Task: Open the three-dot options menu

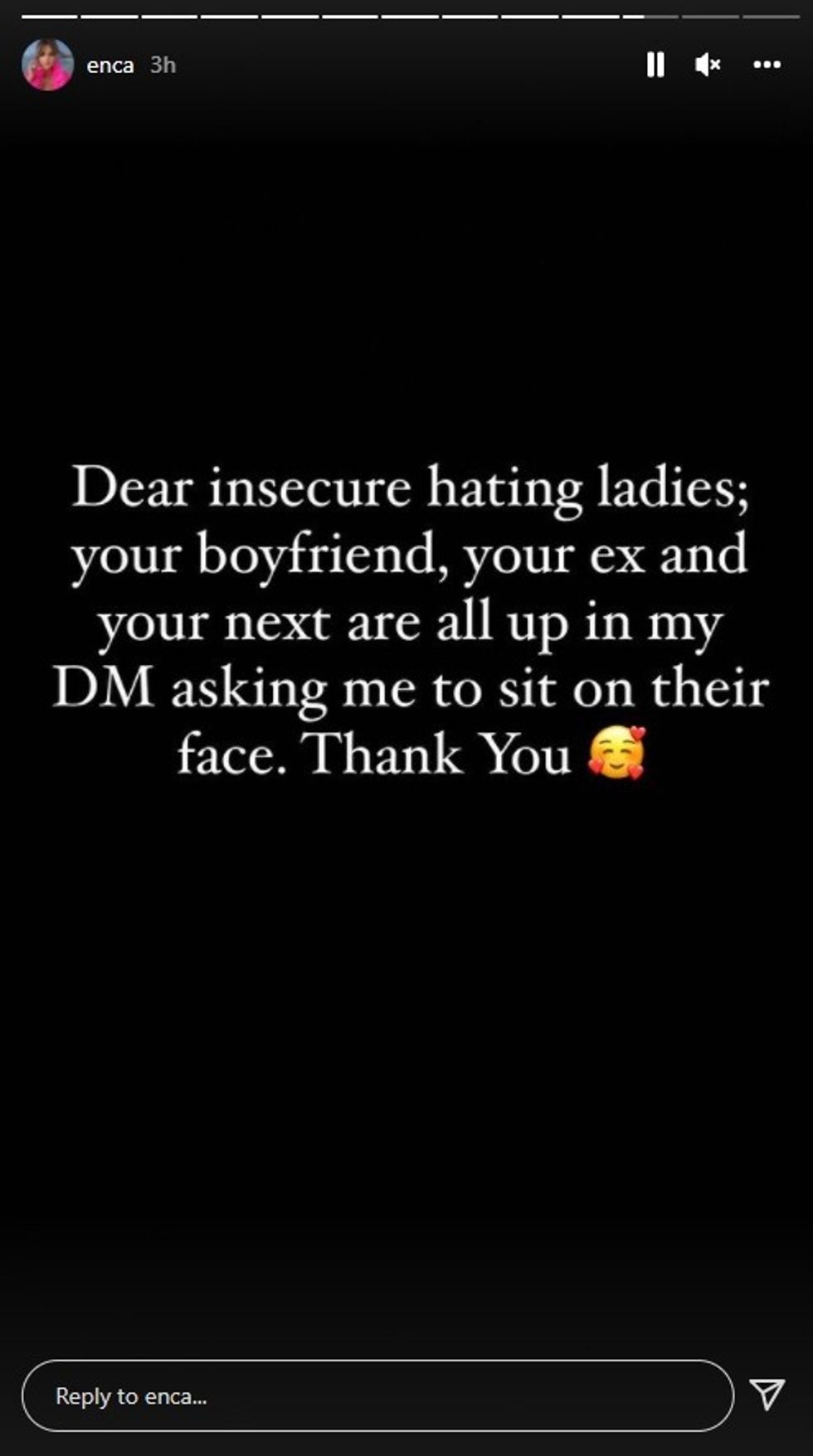Action: click(767, 65)
